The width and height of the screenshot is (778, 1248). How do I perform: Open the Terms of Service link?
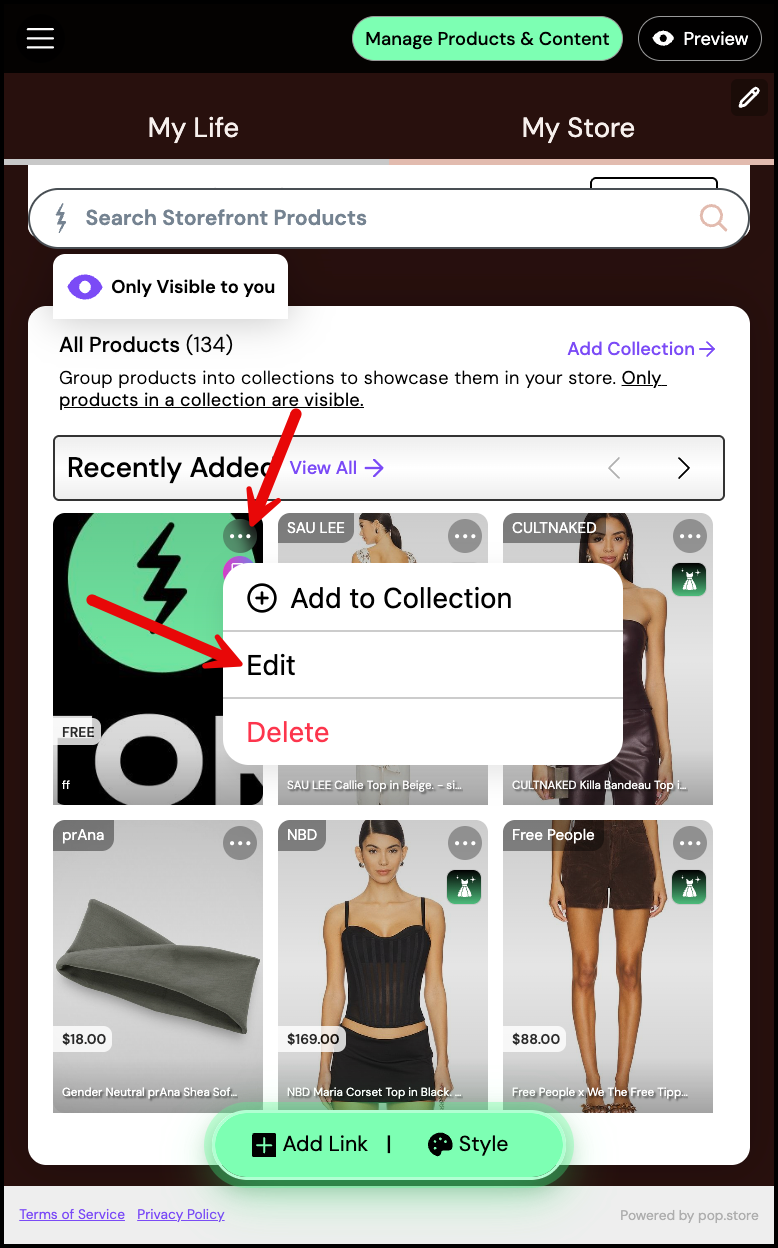click(x=72, y=1214)
